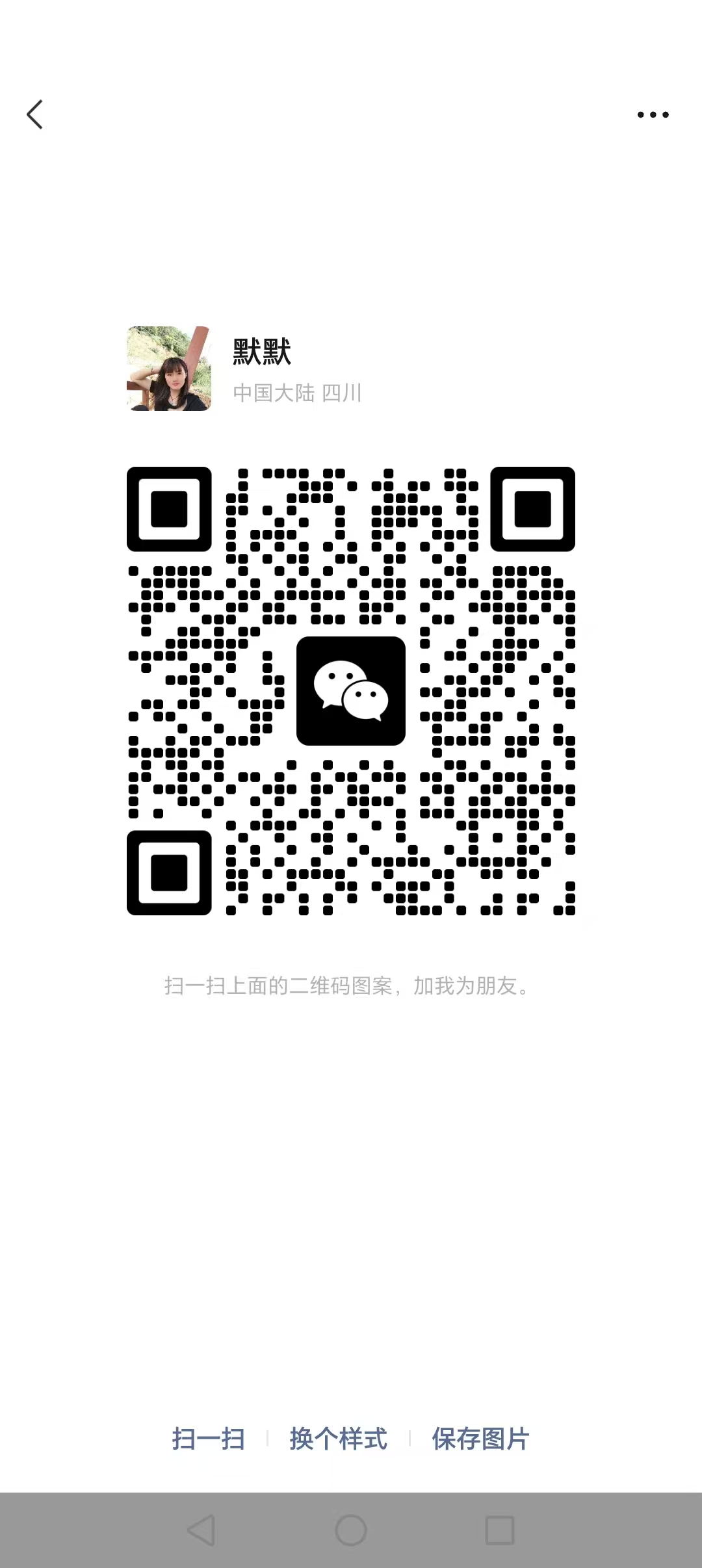
Task: Tap the system home button
Action: [351, 1530]
